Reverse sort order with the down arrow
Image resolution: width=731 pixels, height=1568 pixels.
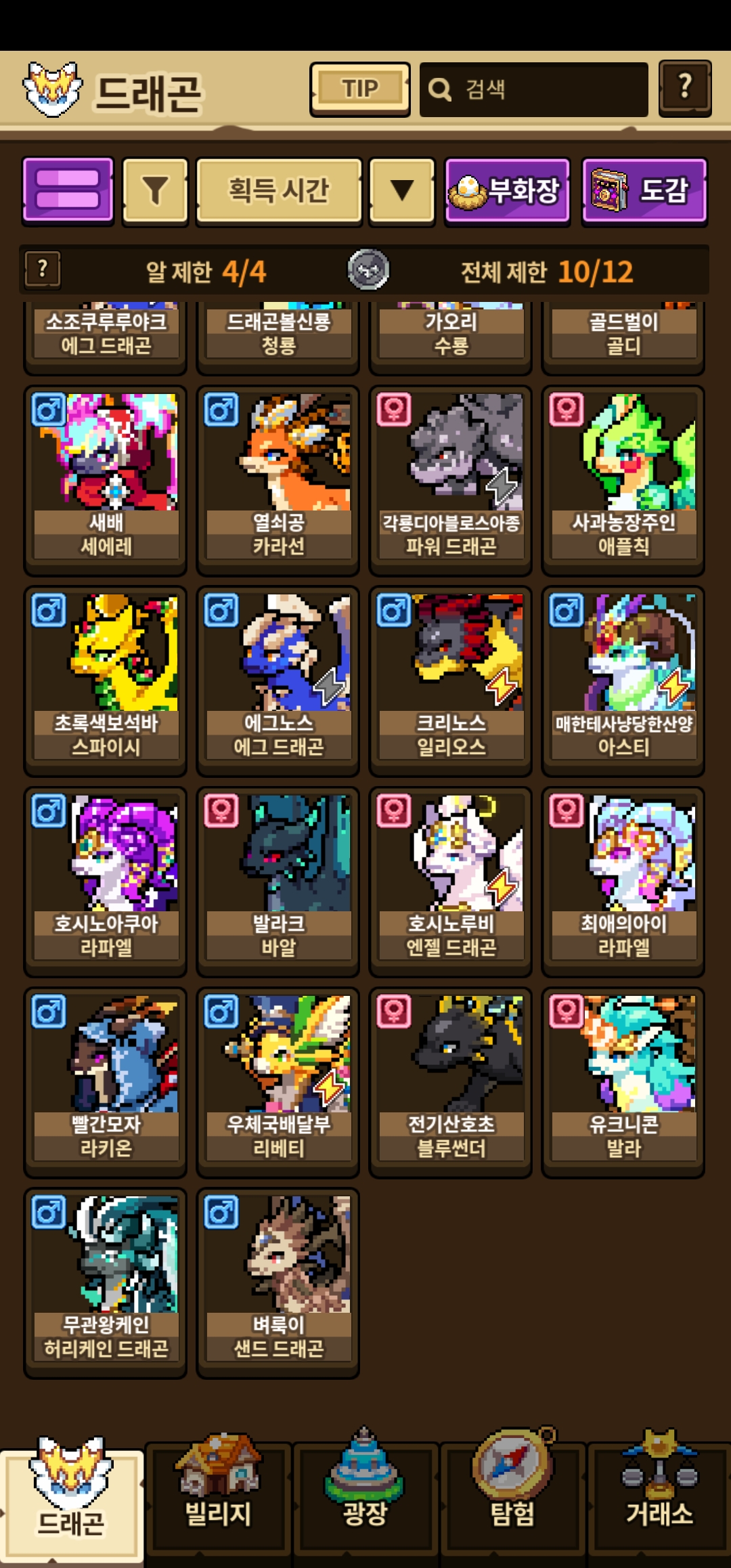[402, 190]
